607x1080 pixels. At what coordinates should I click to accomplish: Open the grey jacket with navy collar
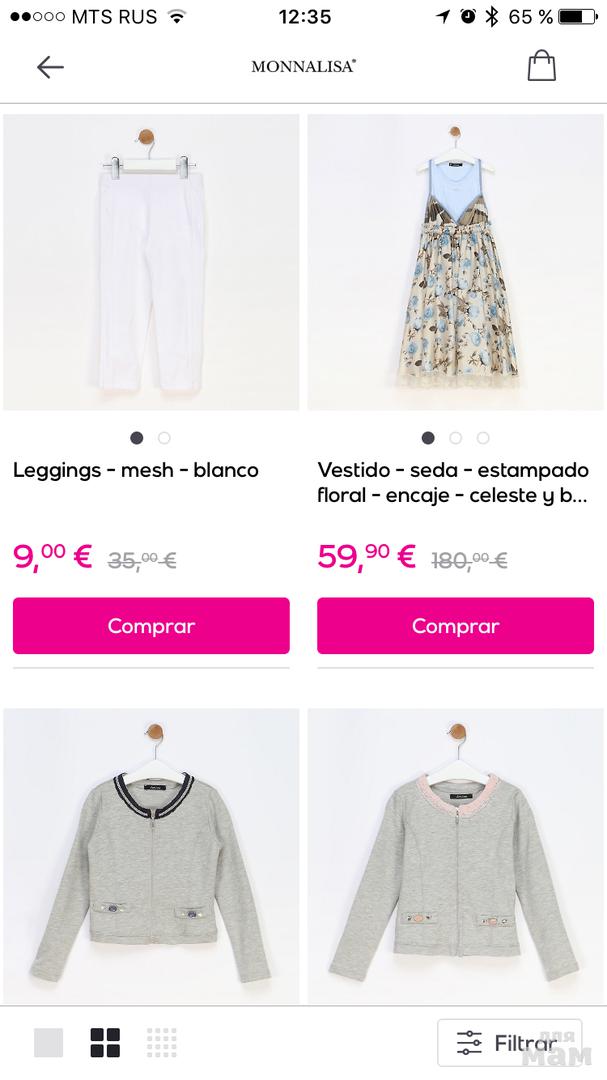point(151,855)
